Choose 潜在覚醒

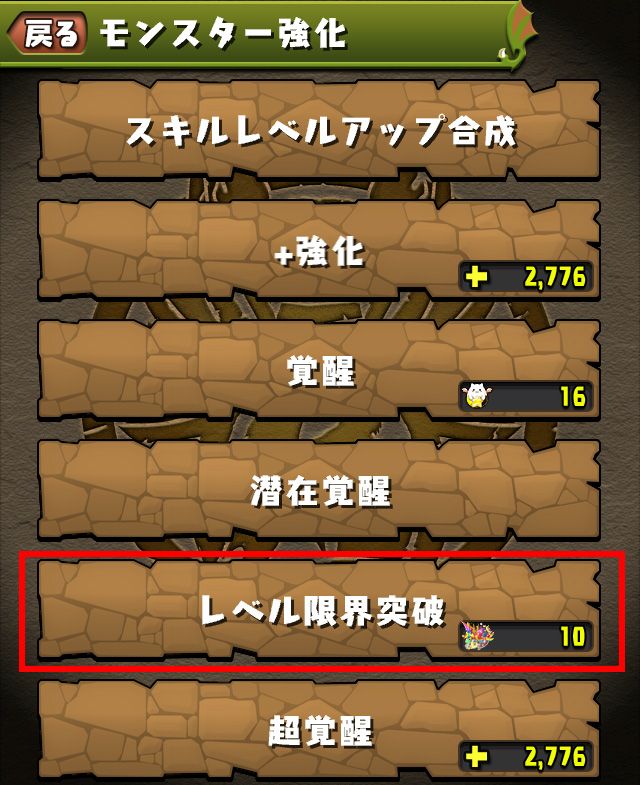(320, 492)
